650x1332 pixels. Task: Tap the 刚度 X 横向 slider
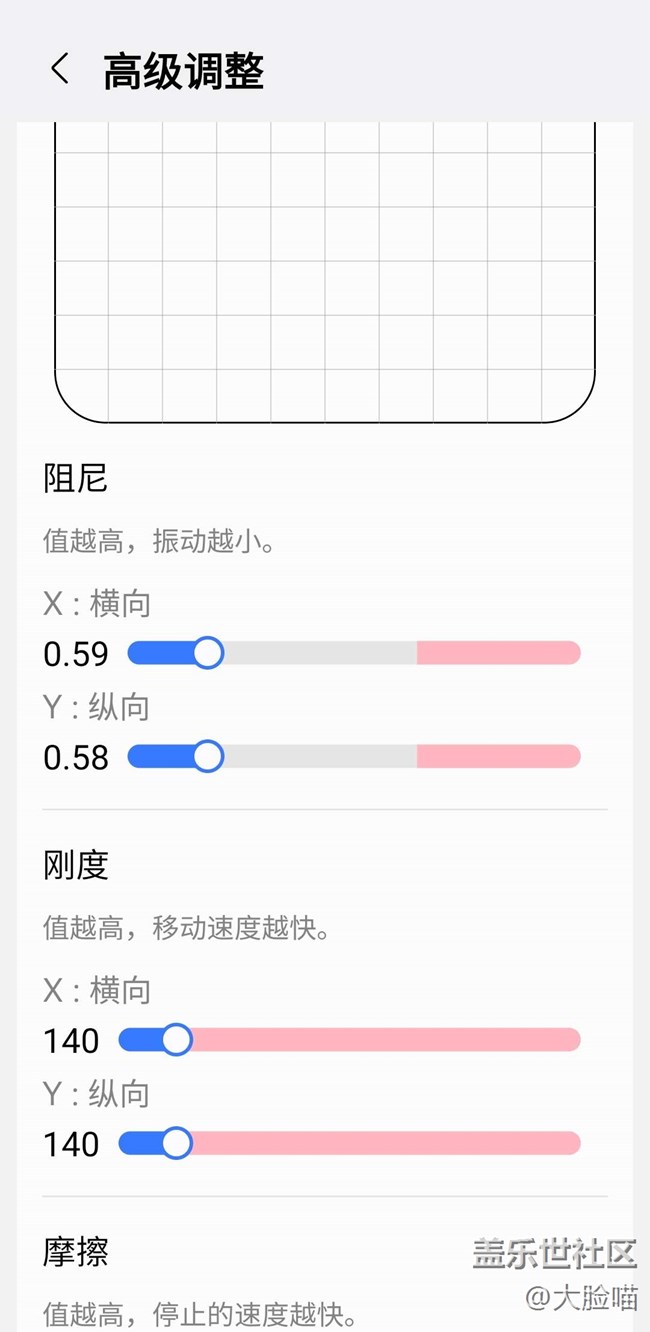(x=177, y=1040)
